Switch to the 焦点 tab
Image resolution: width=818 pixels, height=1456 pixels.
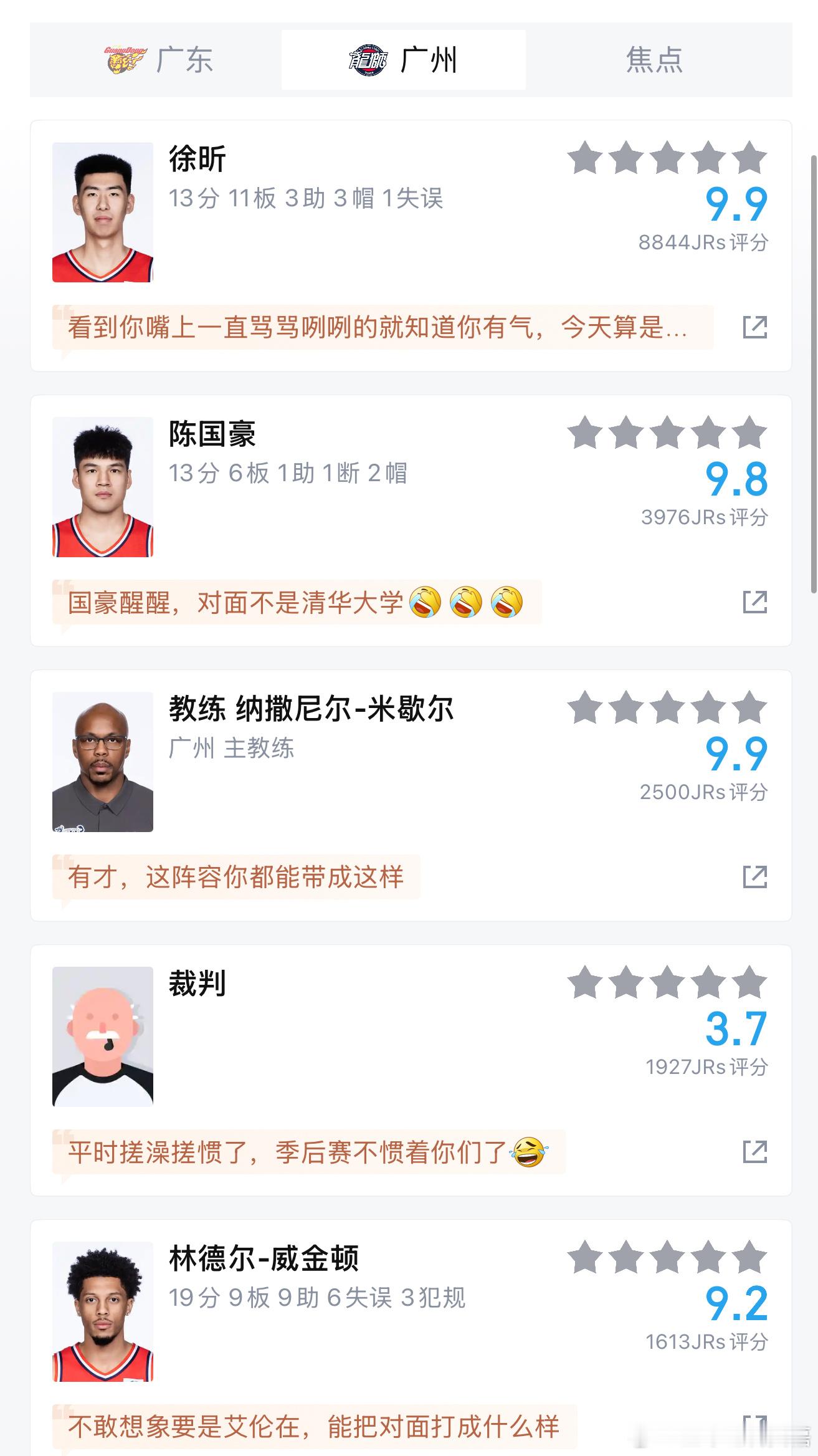[655, 59]
